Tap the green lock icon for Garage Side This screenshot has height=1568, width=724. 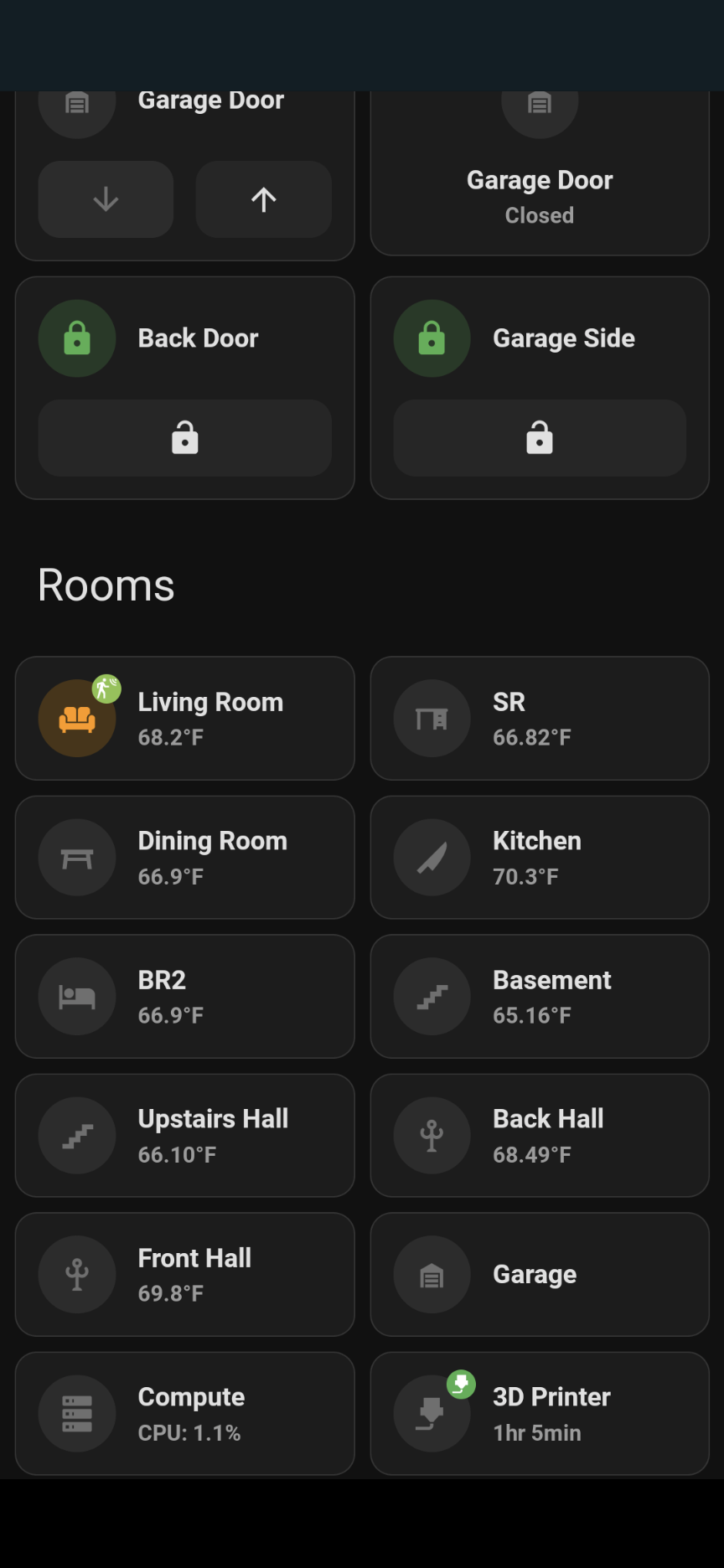[x=432, y=338]
